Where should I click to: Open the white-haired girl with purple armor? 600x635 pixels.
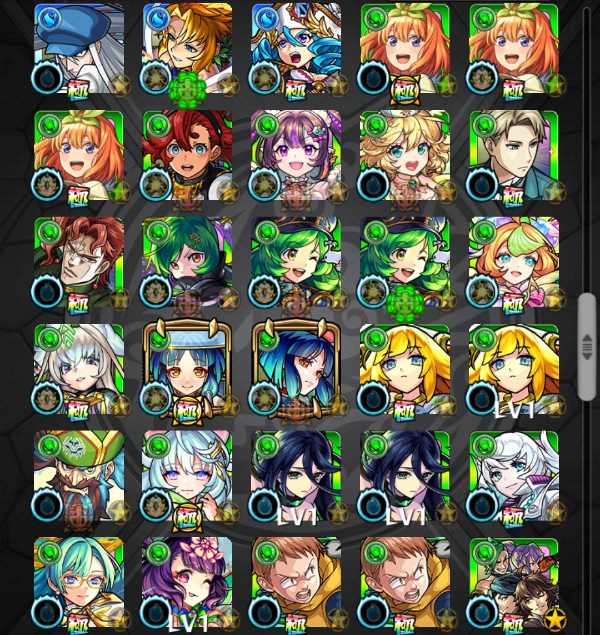point(513,476)
